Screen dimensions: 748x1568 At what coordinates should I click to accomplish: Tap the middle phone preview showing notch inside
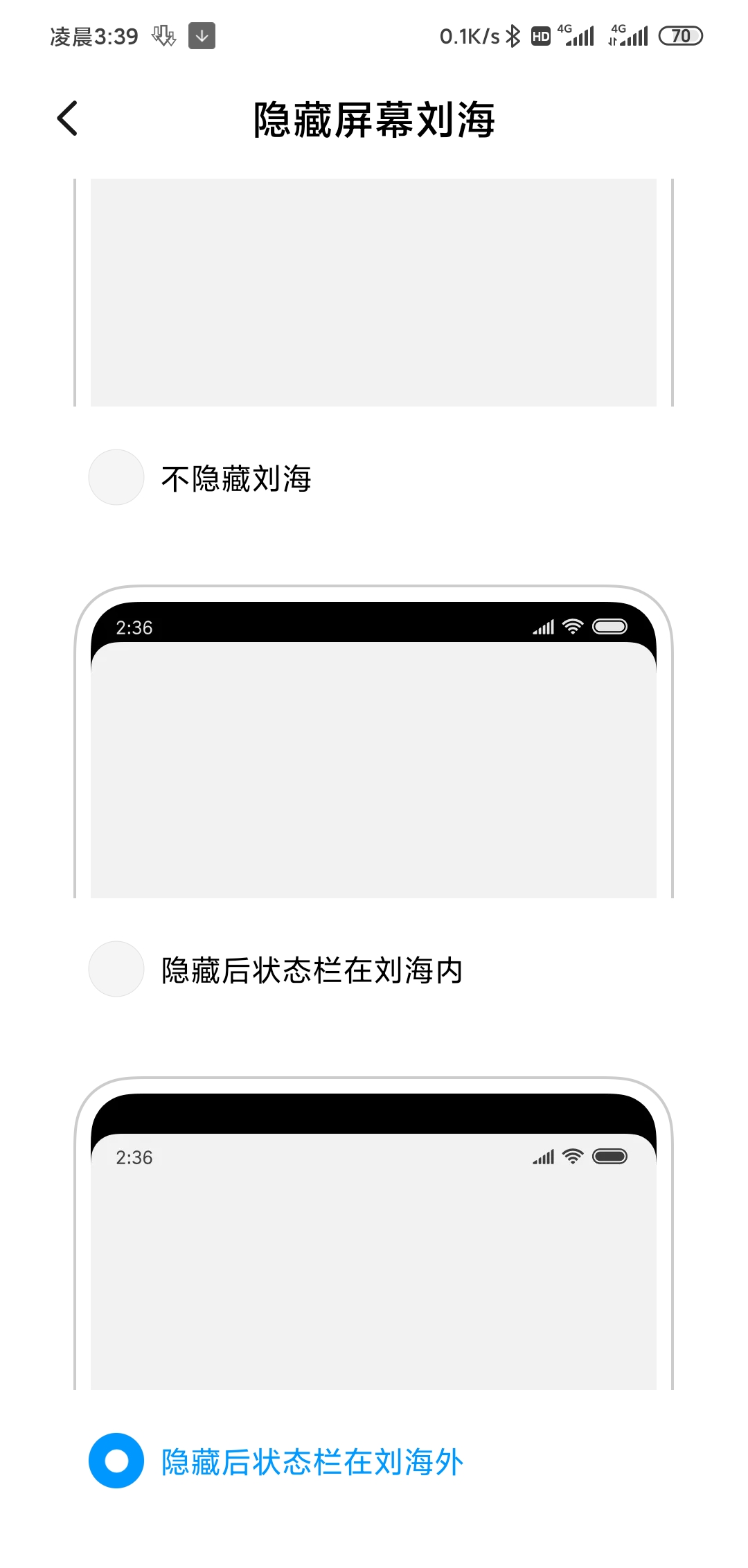pyautogui.click(x=374, y=741)
